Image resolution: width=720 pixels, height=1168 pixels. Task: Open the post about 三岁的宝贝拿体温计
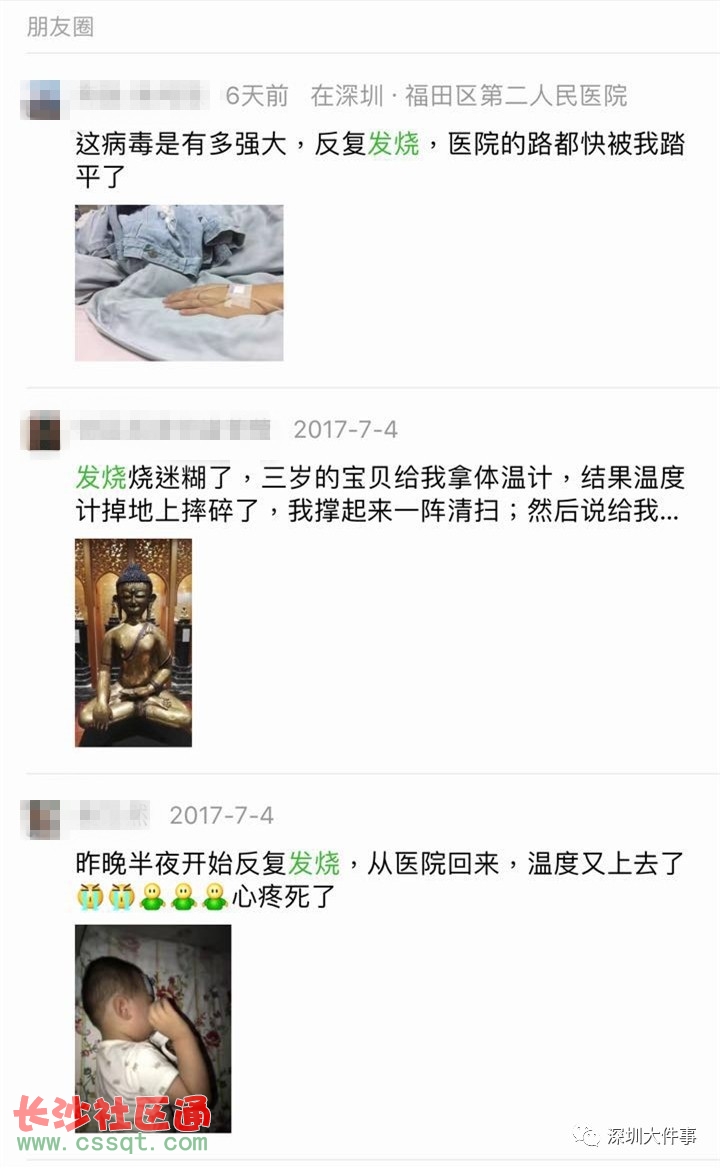[380, 494]
